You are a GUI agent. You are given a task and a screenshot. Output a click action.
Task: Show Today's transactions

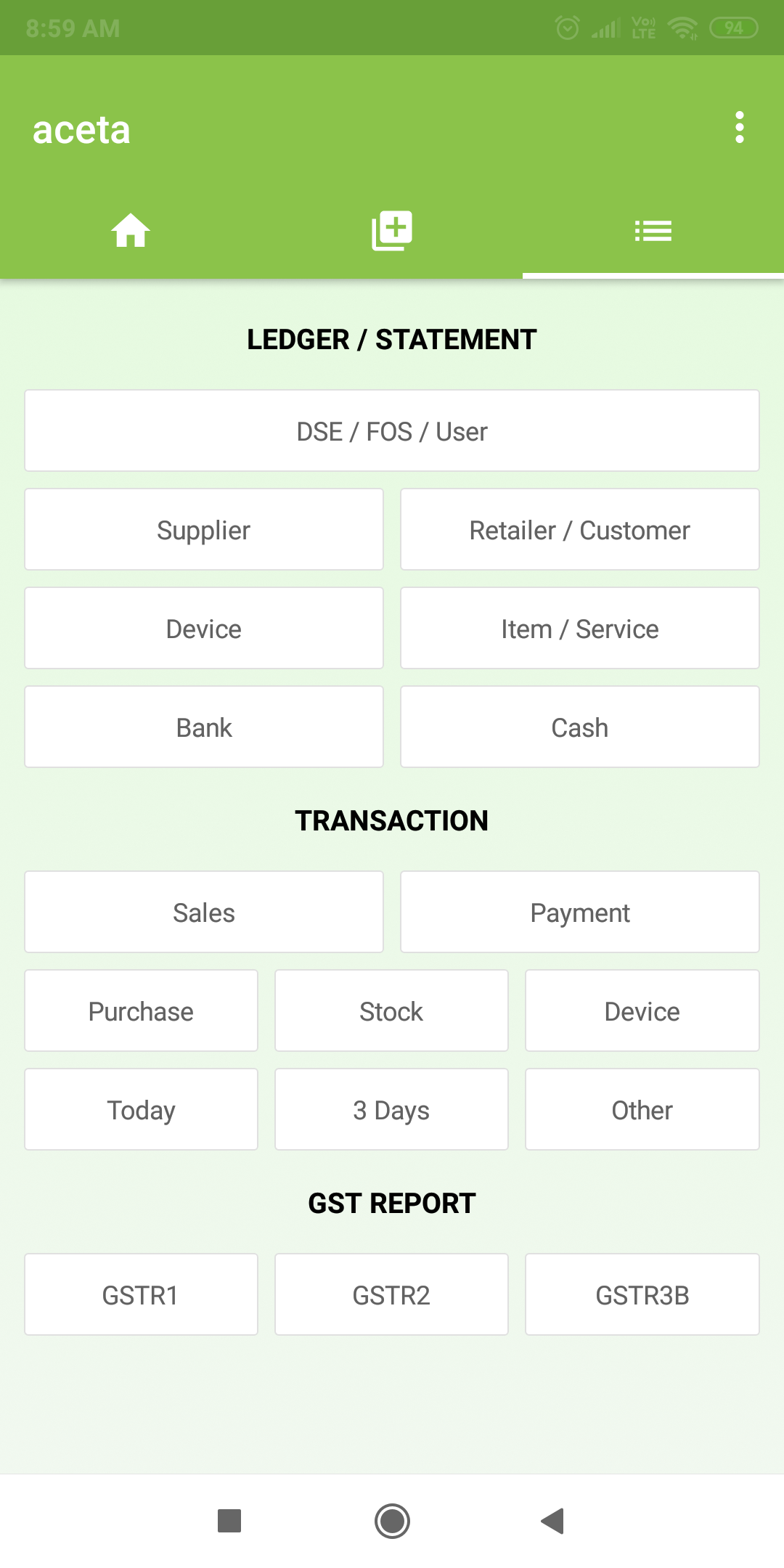tap(141, 1110)
